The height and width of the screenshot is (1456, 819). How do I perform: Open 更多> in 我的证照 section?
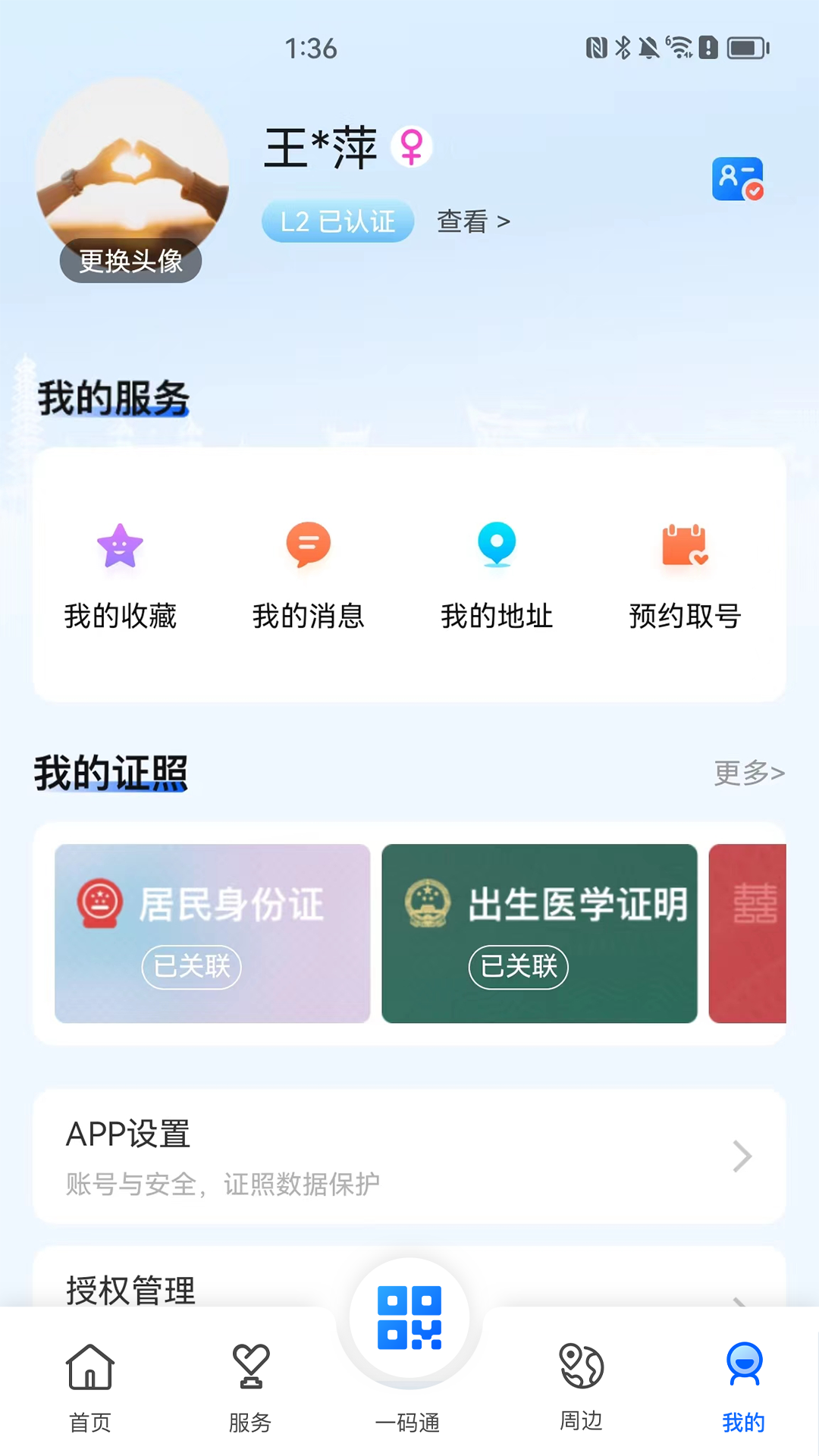click(748, 773)
